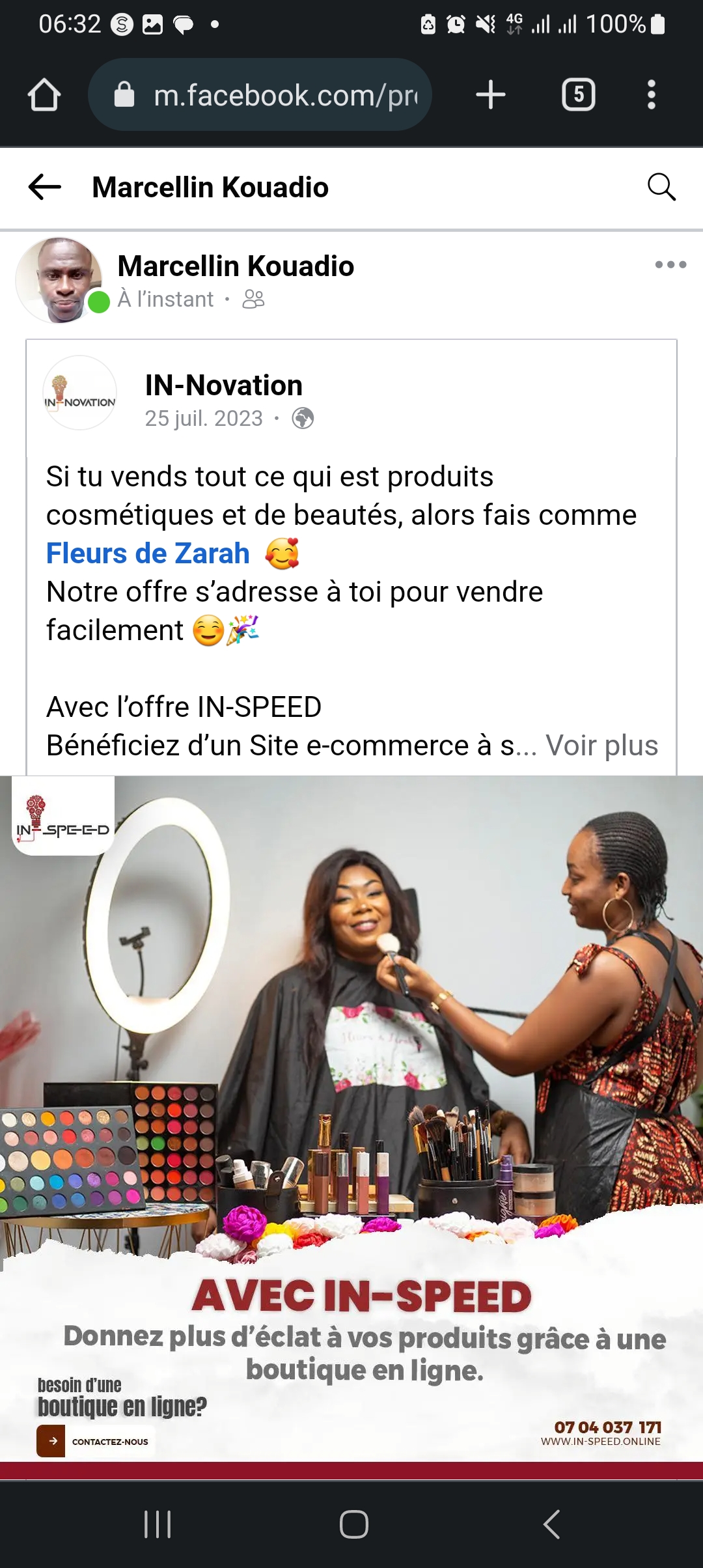This screenshot has height=1568, width=703.
Task: Visit Marcellin Kouadio's profile name link
Action: (236, 266)
